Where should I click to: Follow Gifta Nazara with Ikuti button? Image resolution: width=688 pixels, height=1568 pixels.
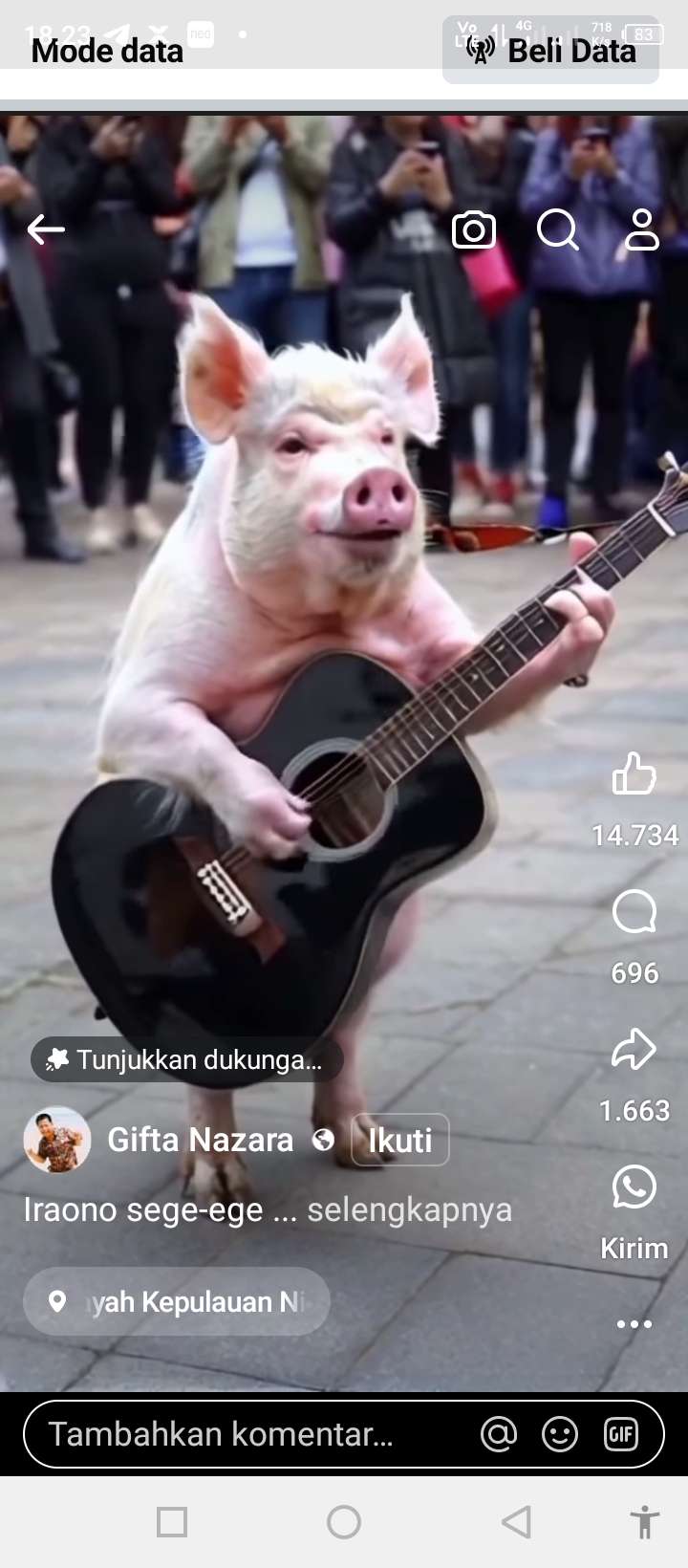399,1140
